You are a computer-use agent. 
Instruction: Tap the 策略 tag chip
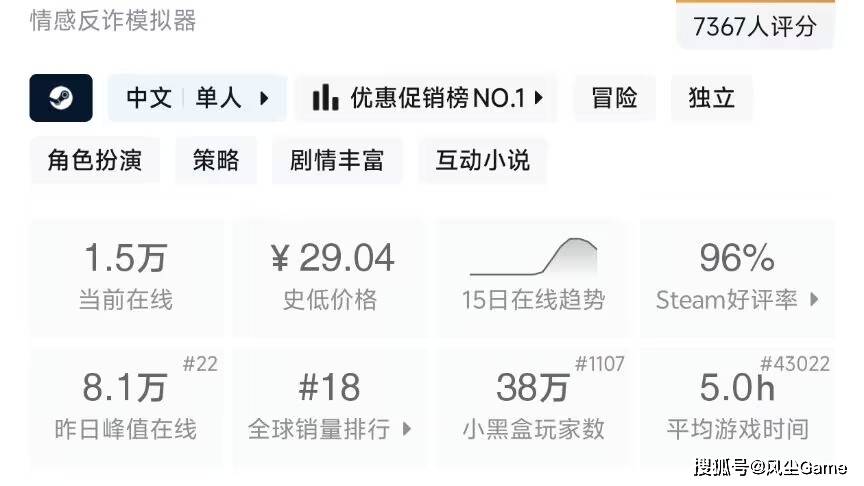tap(216, 160)
